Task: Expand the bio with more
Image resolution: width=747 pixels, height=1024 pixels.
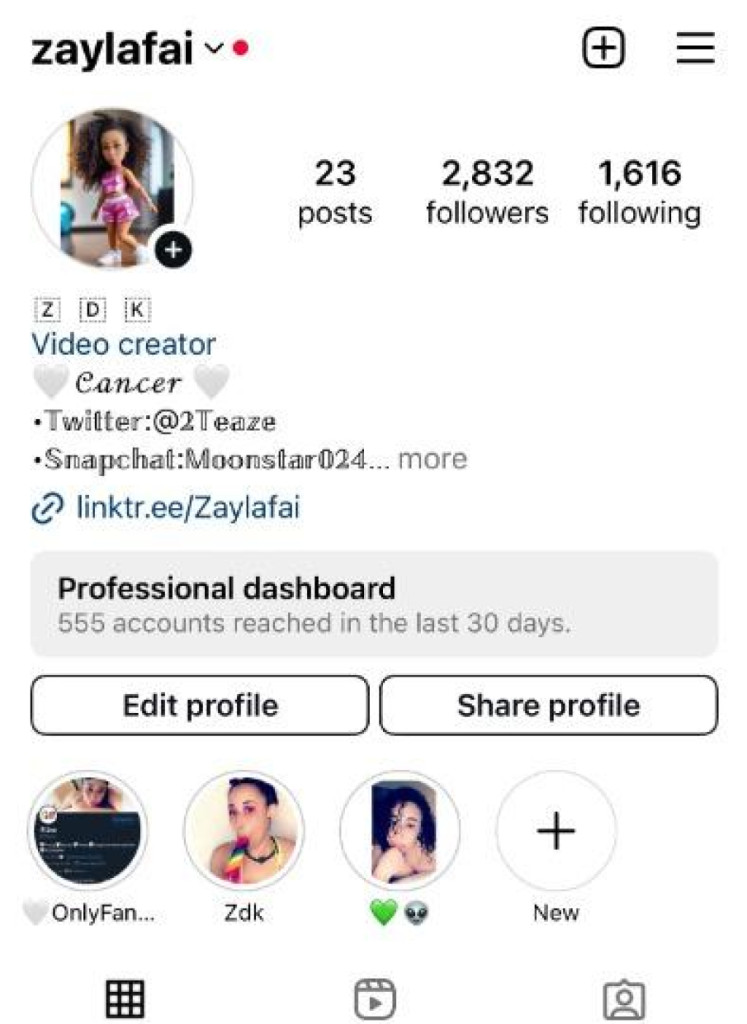Action: [x=432, y=459]
